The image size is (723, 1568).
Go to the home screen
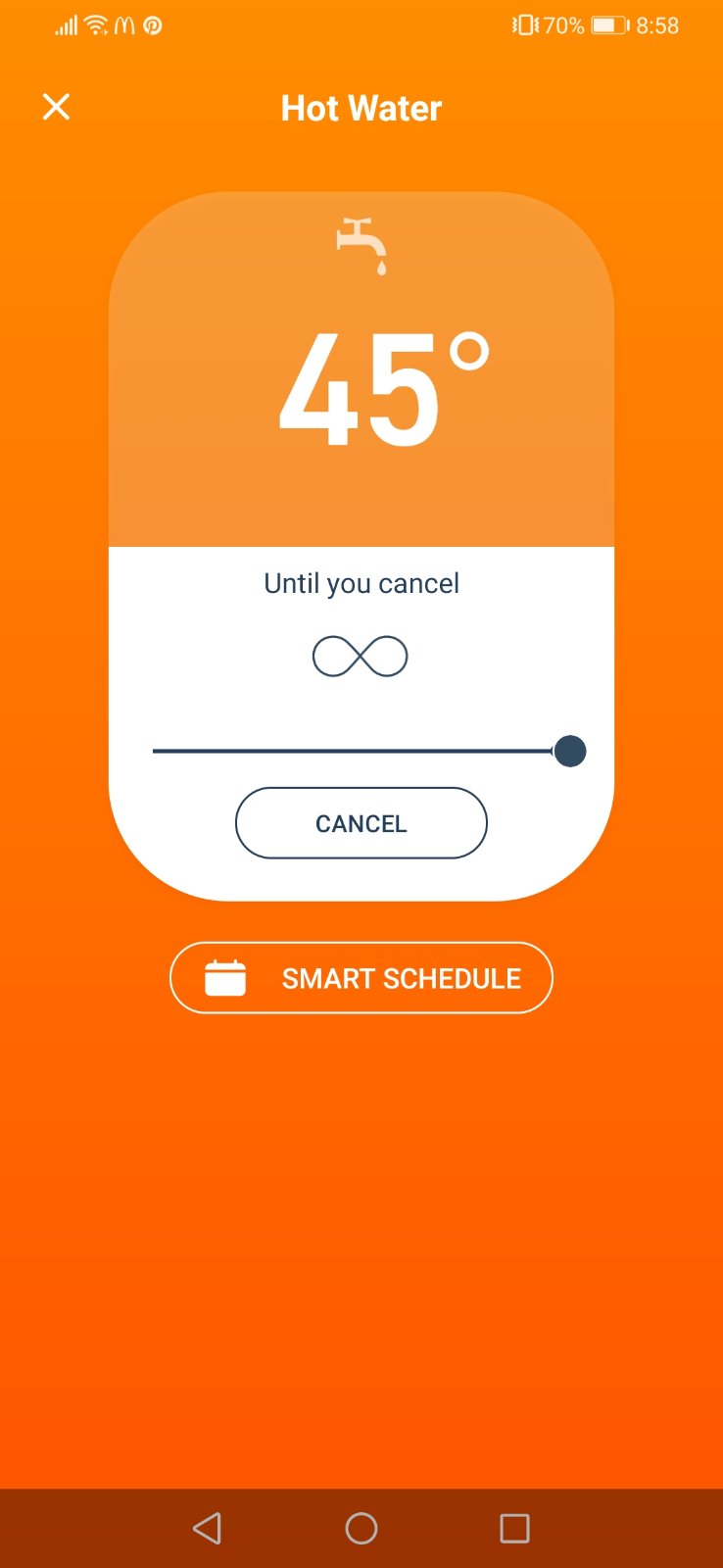click(361, 1528)
